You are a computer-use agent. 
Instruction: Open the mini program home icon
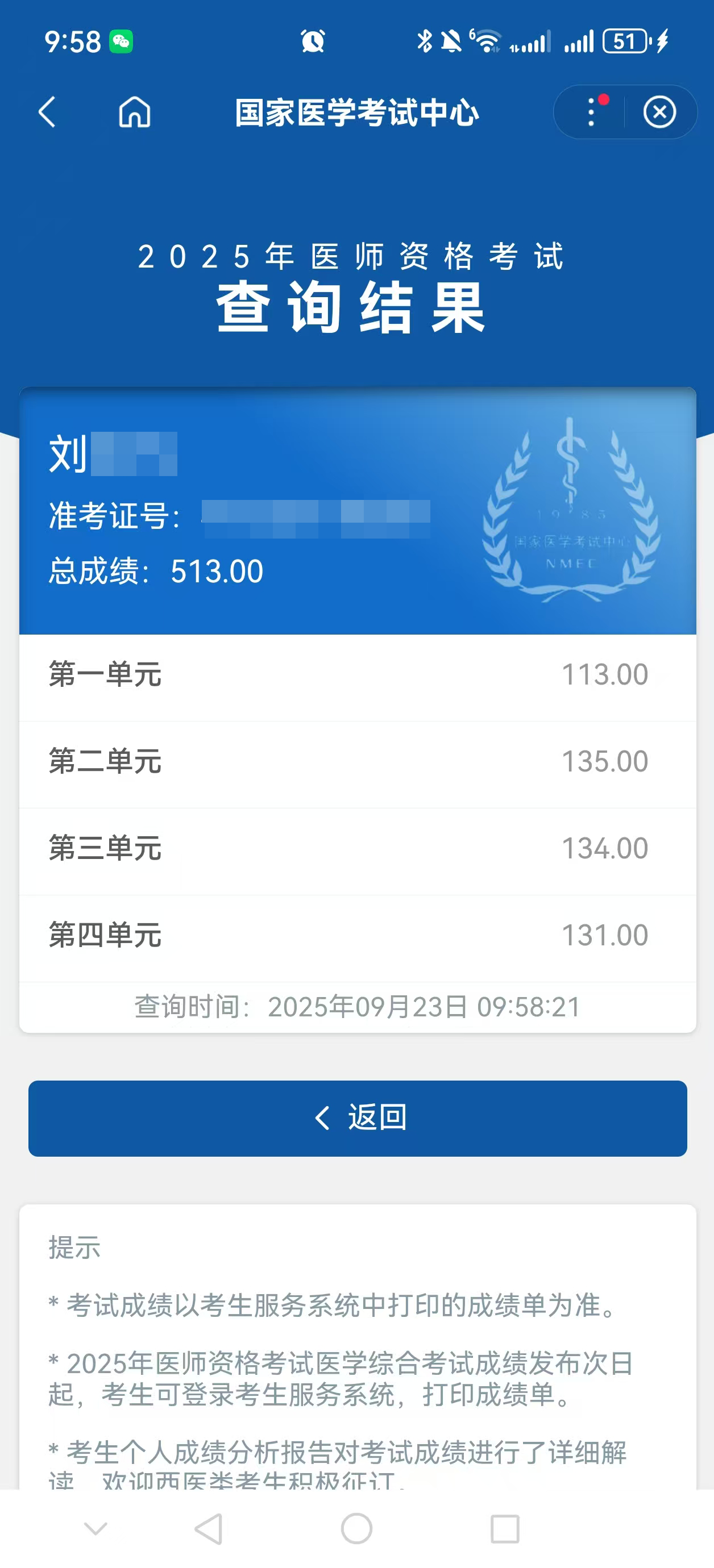(134, 112)
